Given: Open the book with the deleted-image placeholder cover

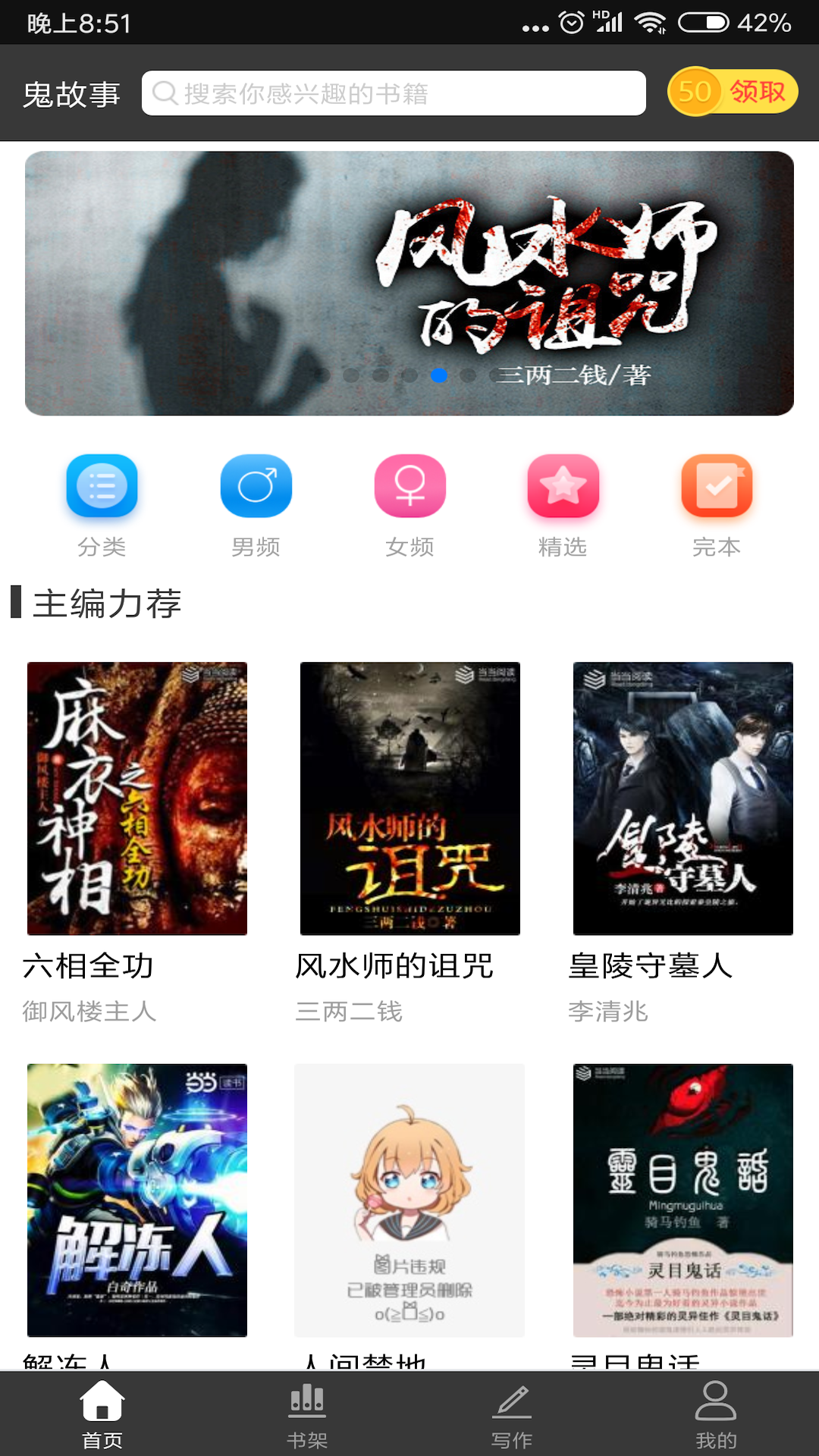Looking at the screenshot, I should [409, 1200].
